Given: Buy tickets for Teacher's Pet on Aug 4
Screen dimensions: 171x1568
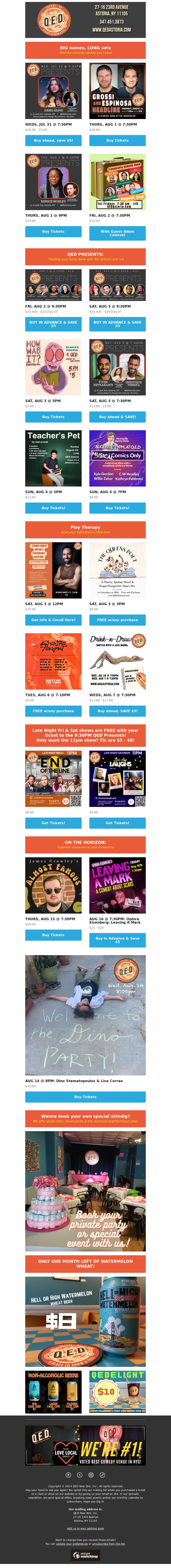Looking at the screenshot, I should coord(53,508).
